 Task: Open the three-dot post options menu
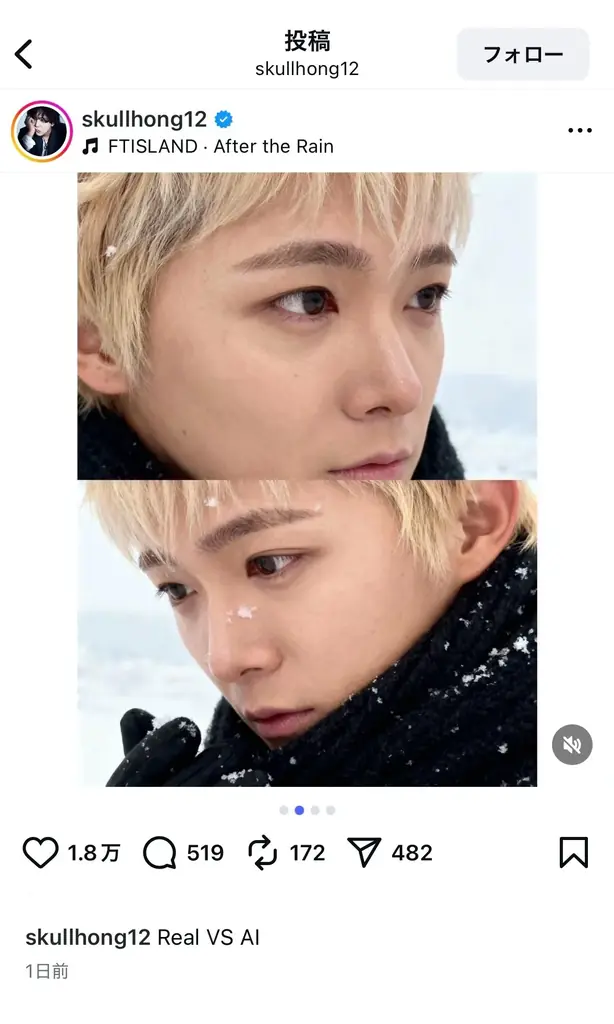coord(580,131)
